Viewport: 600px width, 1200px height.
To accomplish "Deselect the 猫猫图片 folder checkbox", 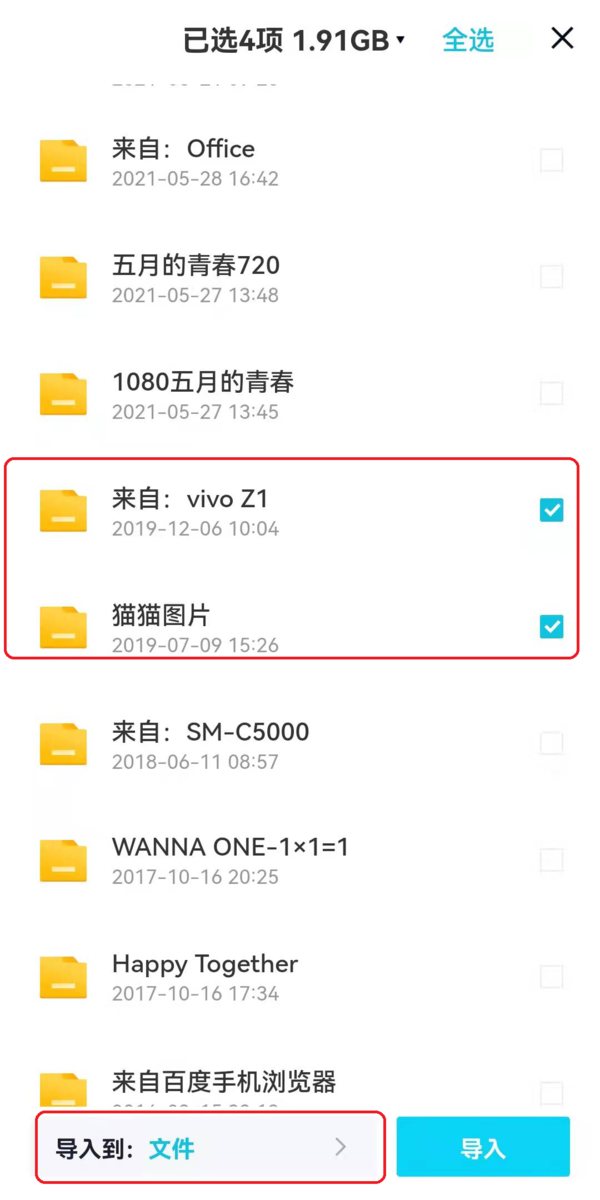I will click(551, 627).
